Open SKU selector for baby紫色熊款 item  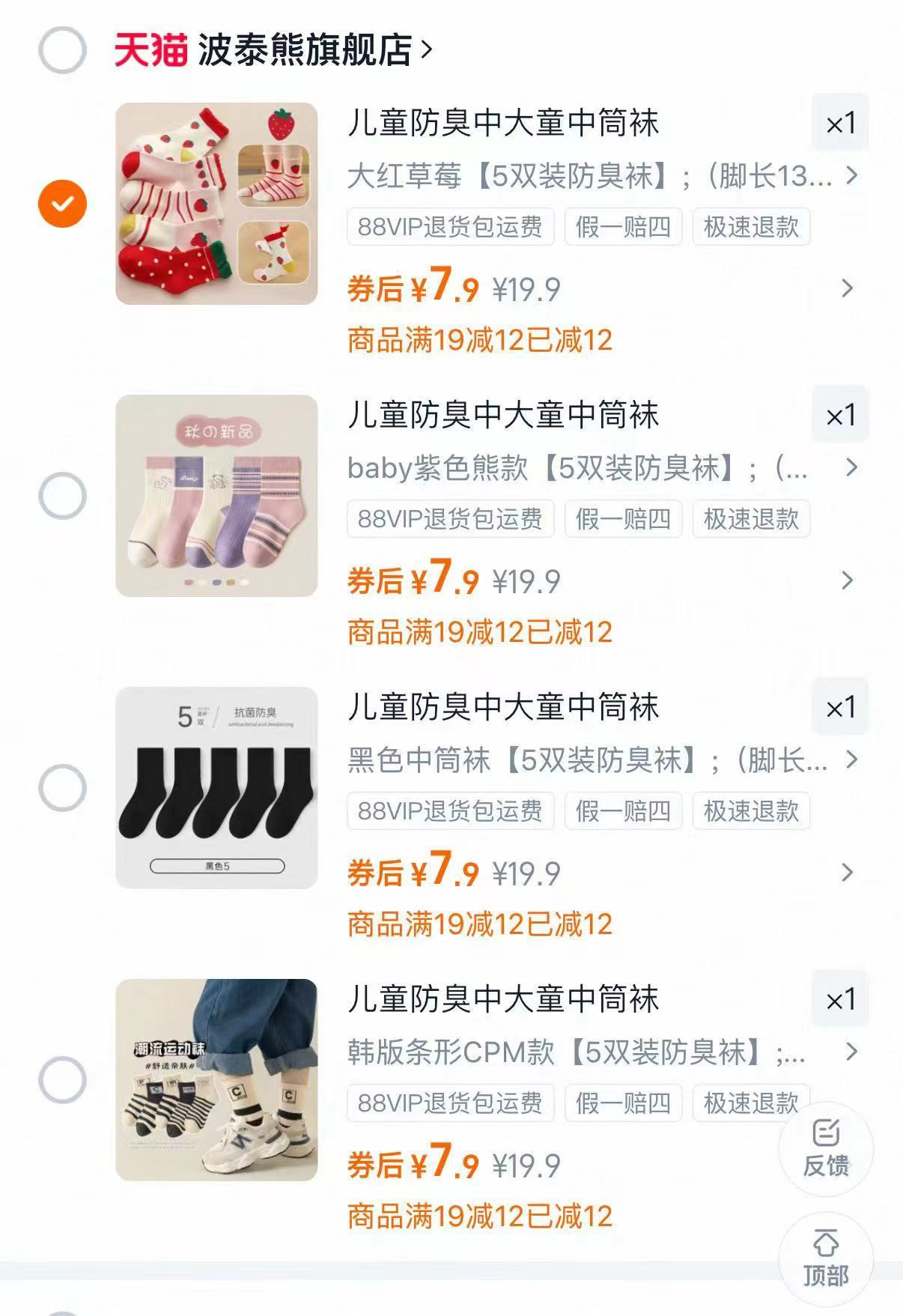point(850,470)
